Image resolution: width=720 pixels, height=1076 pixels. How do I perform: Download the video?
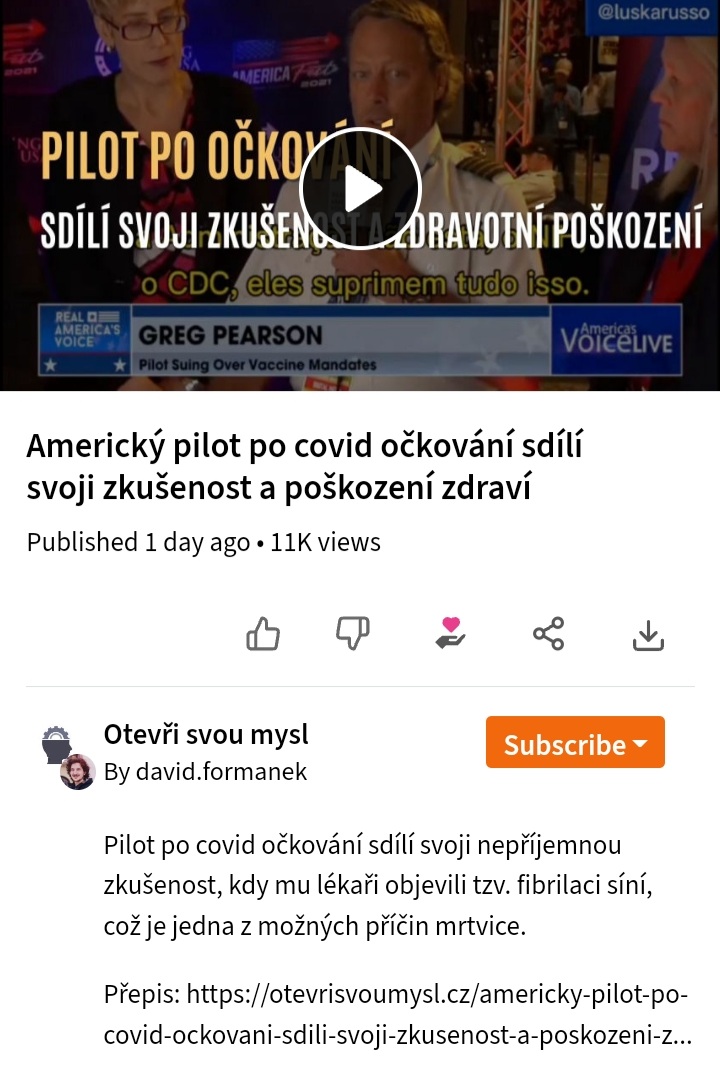pos(648,634)
